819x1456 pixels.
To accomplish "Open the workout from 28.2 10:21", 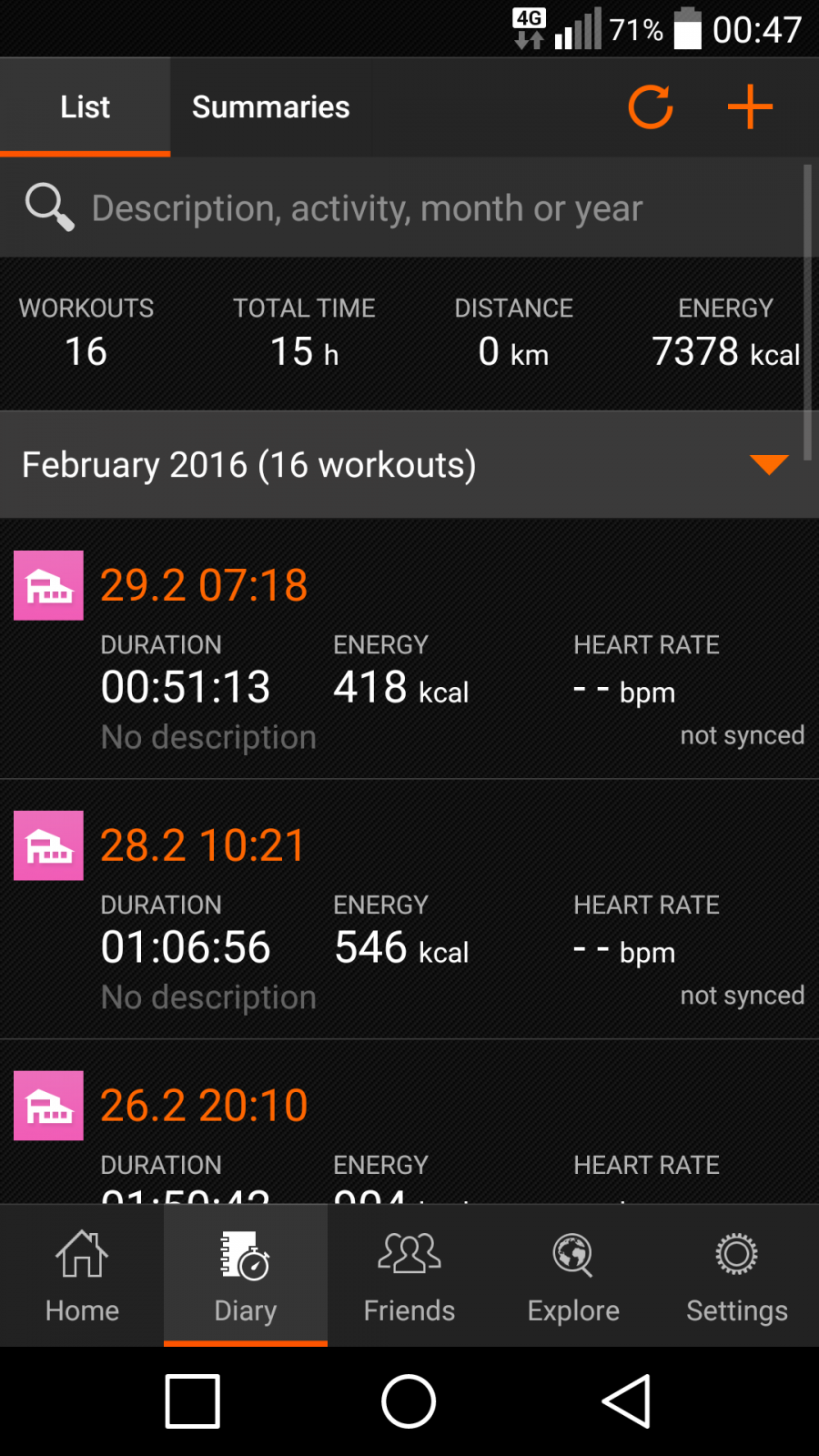I will (409, 910).
